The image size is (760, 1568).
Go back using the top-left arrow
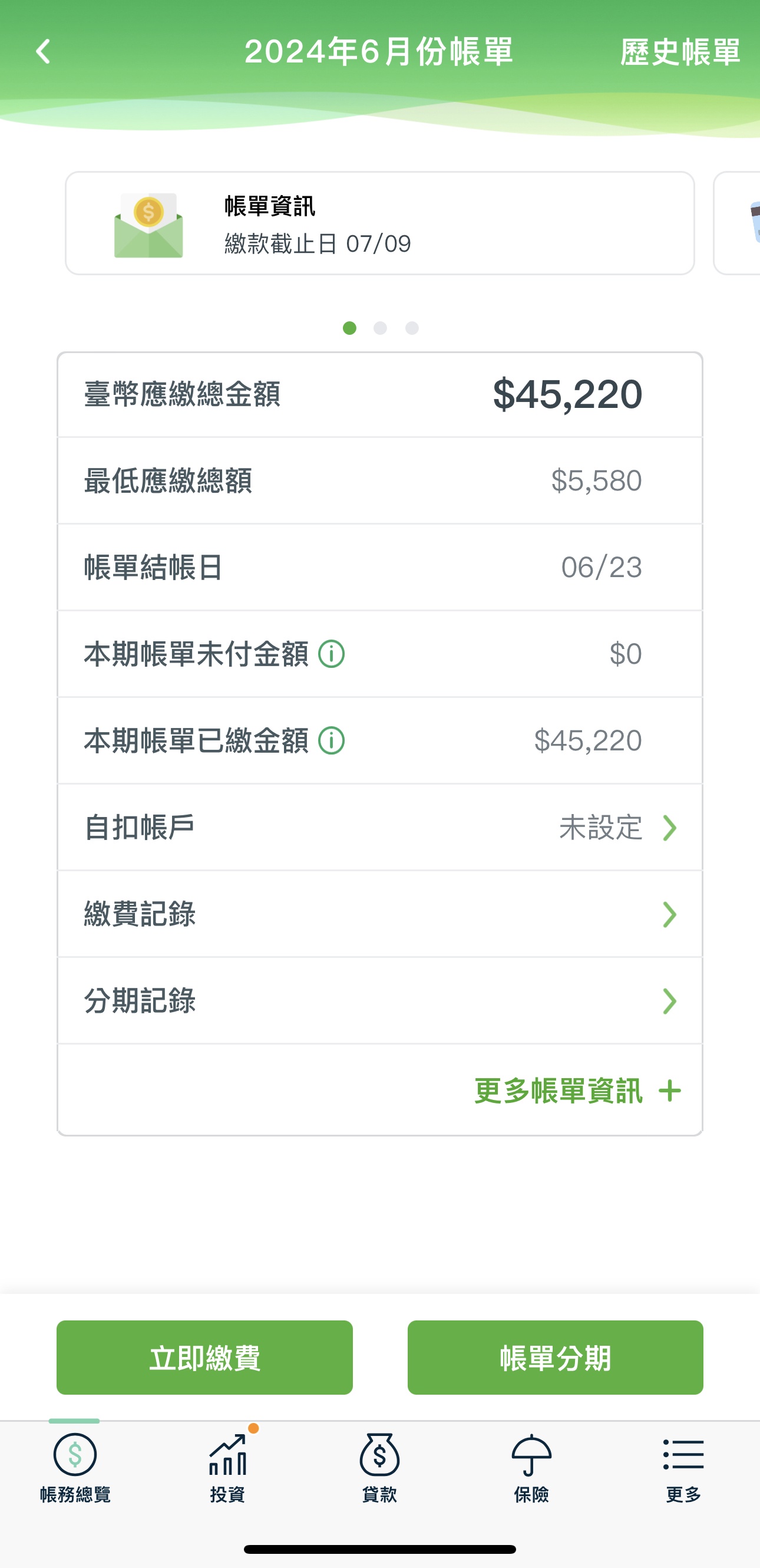point(43,52)
